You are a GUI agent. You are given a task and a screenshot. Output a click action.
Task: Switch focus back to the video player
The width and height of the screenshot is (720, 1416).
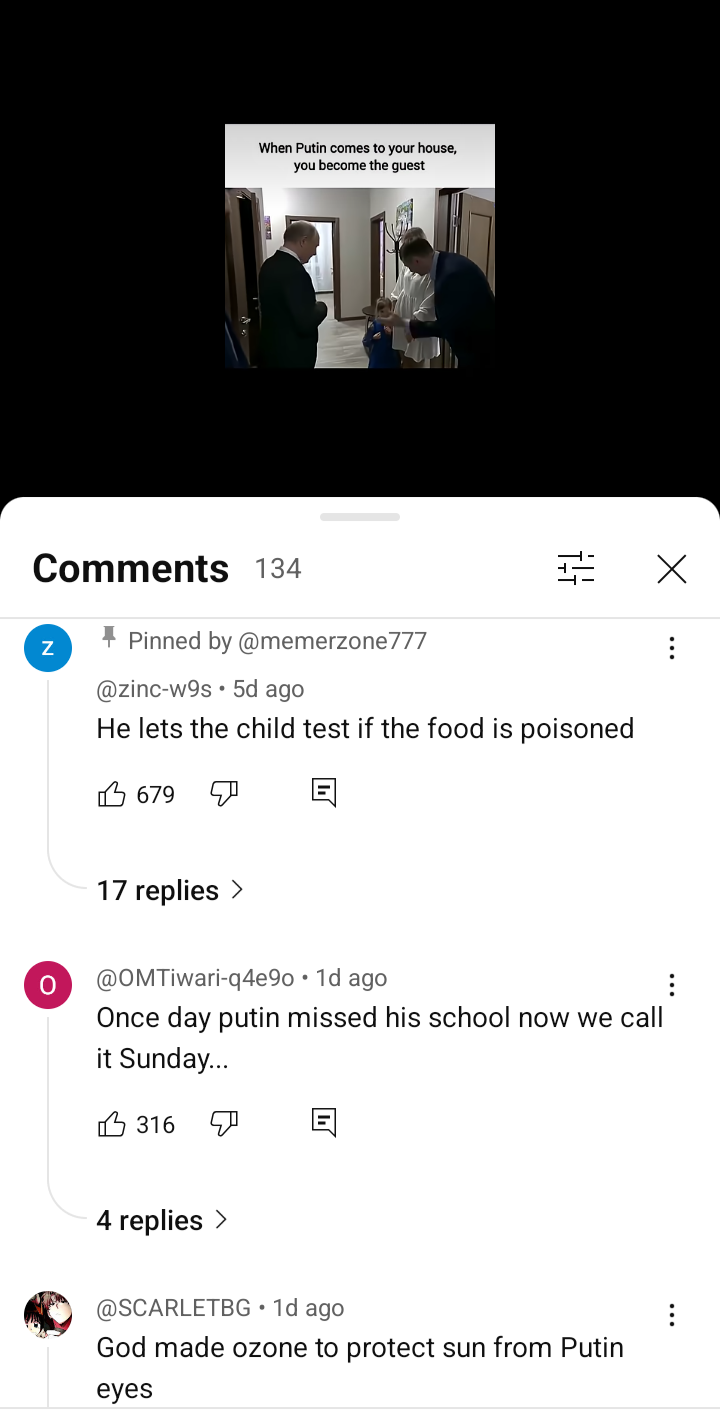click(359, 245)
